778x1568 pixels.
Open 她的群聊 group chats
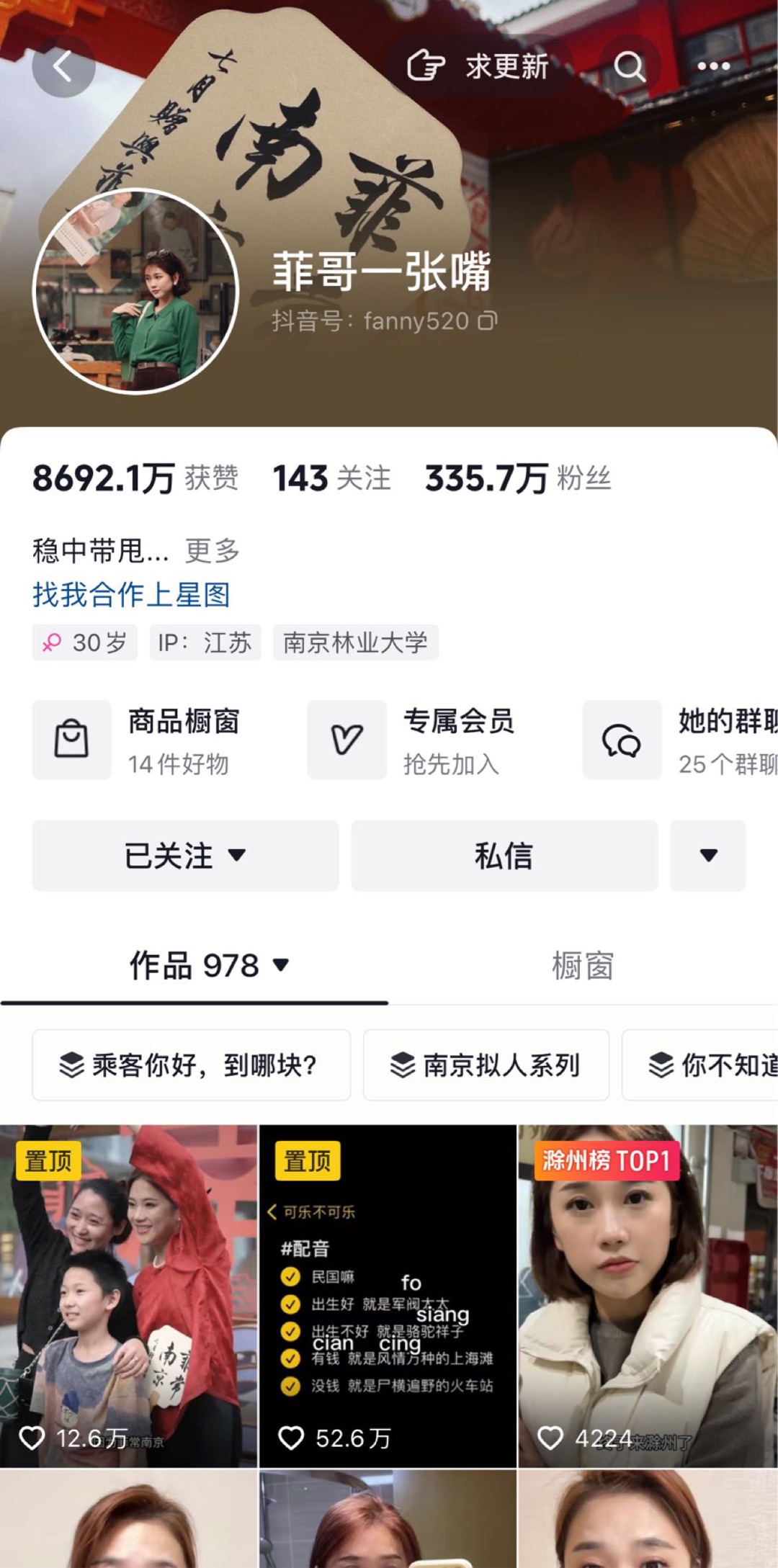click(680, 740)
